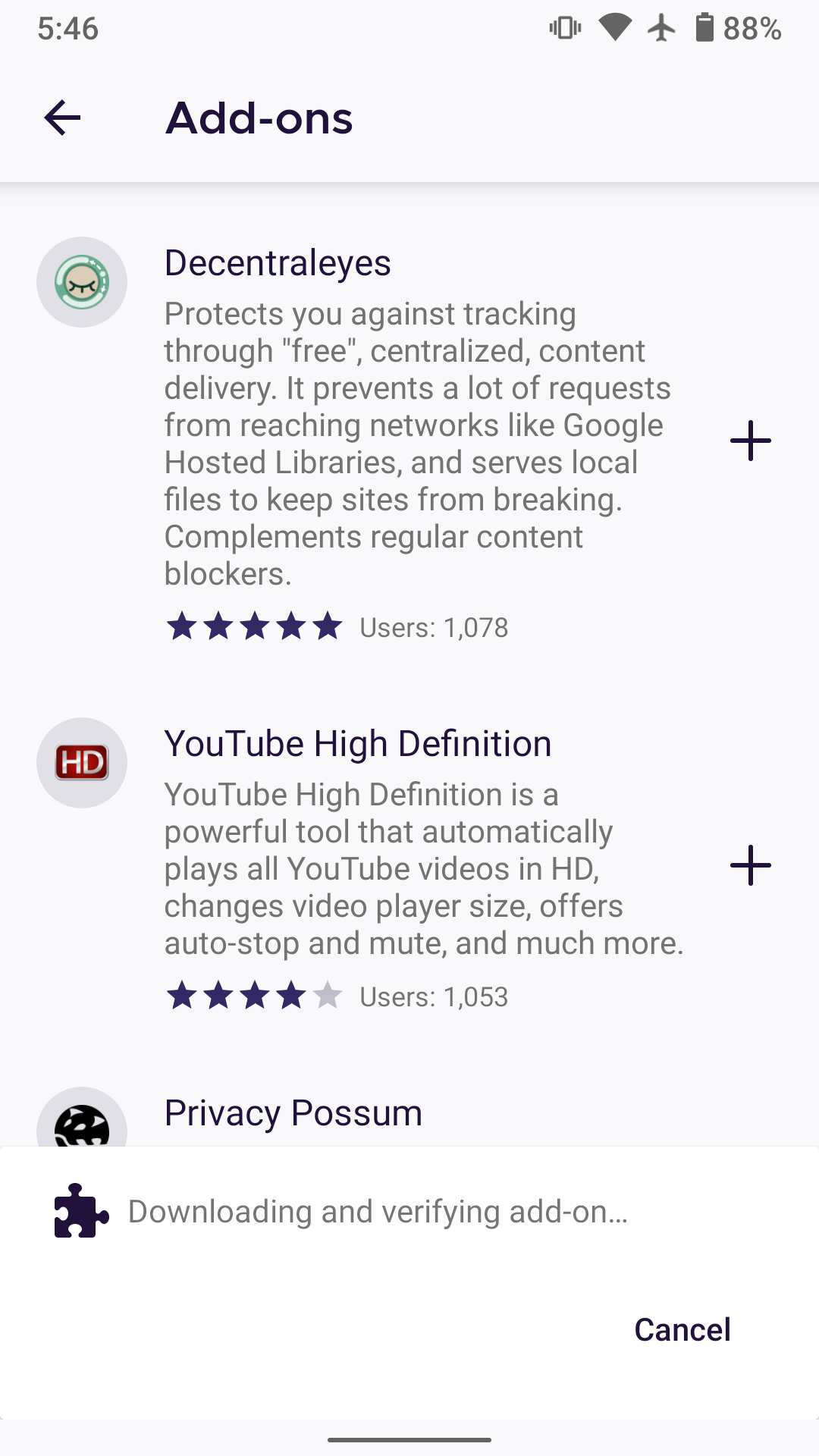This screenshot has width=819, height=1456.
Task: Add the Decentraleyes add-on
Action: [750, 441]
